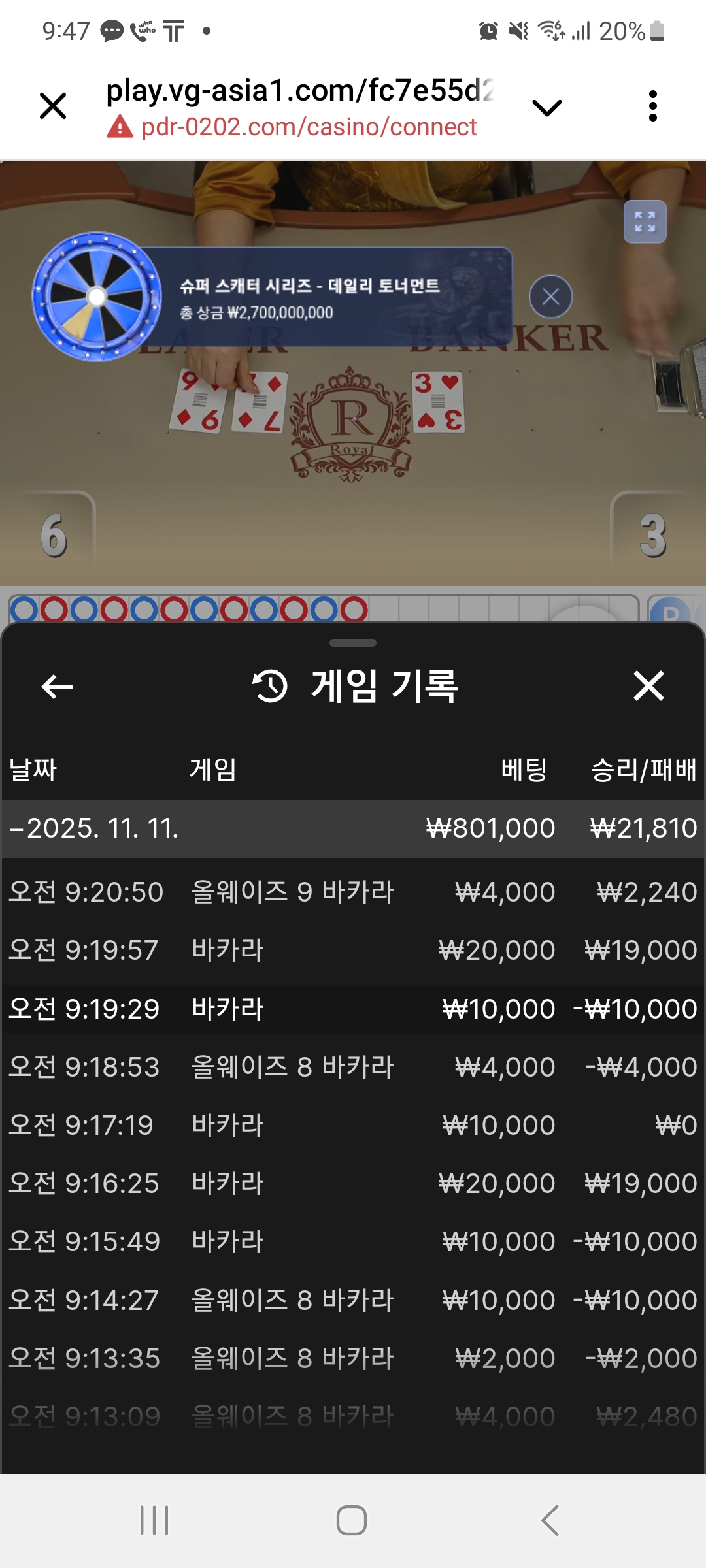The width and height of the screenshot is (706, 1568).
Task: Tap the system back button
Action: [x=550, y=1520]
